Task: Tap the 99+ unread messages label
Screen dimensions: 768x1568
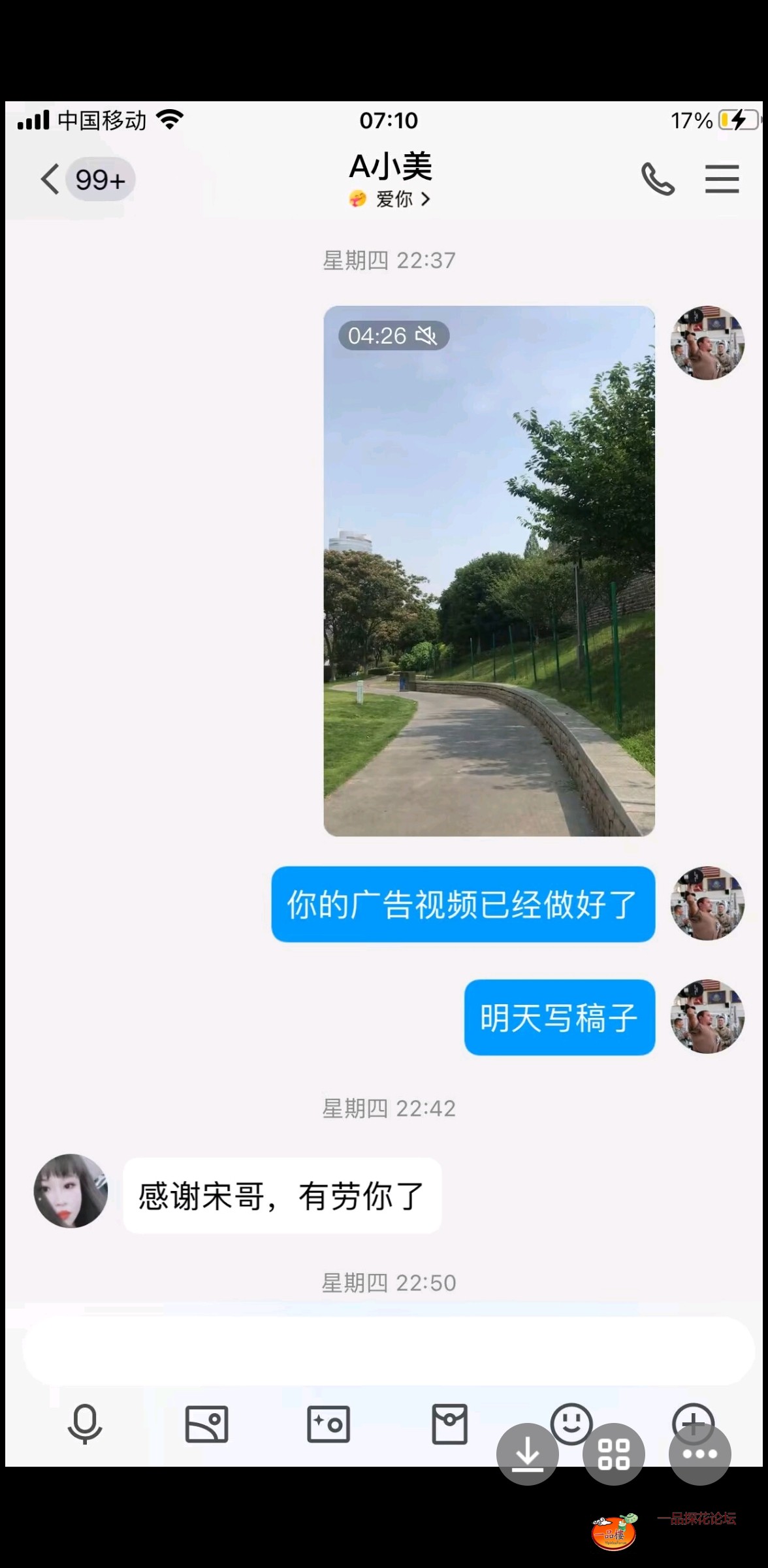Action: [x=99, y=178]
